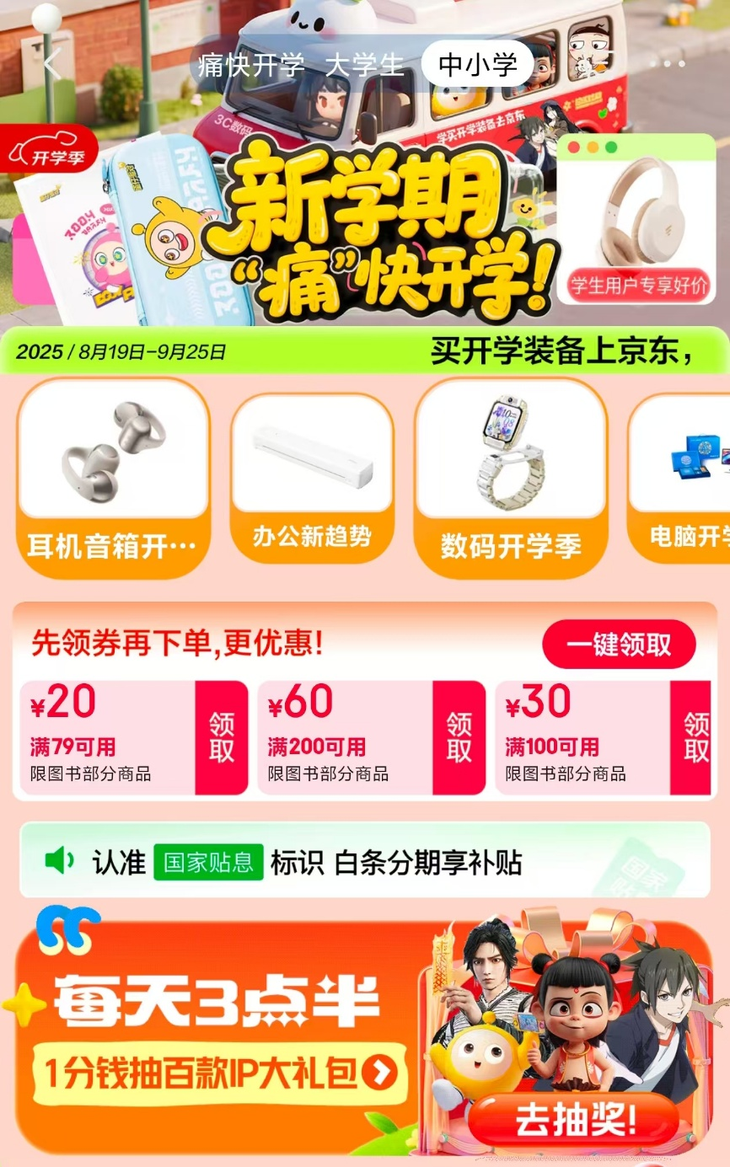This screenshot has width=730, height=1167.
Task: Select the 中小学 tab
Action: point(477,66)
